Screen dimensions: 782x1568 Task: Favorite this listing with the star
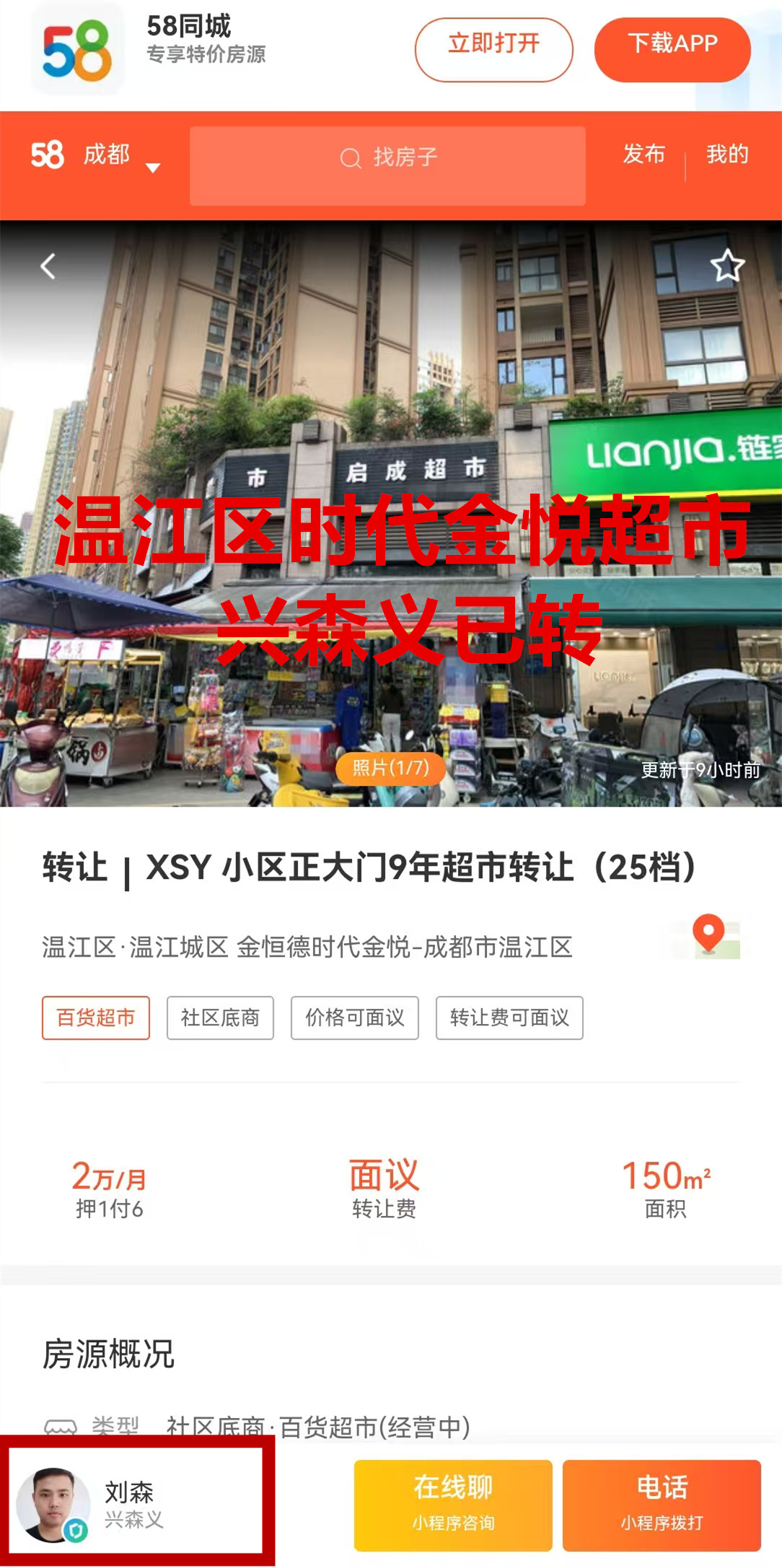coord(727,266)
